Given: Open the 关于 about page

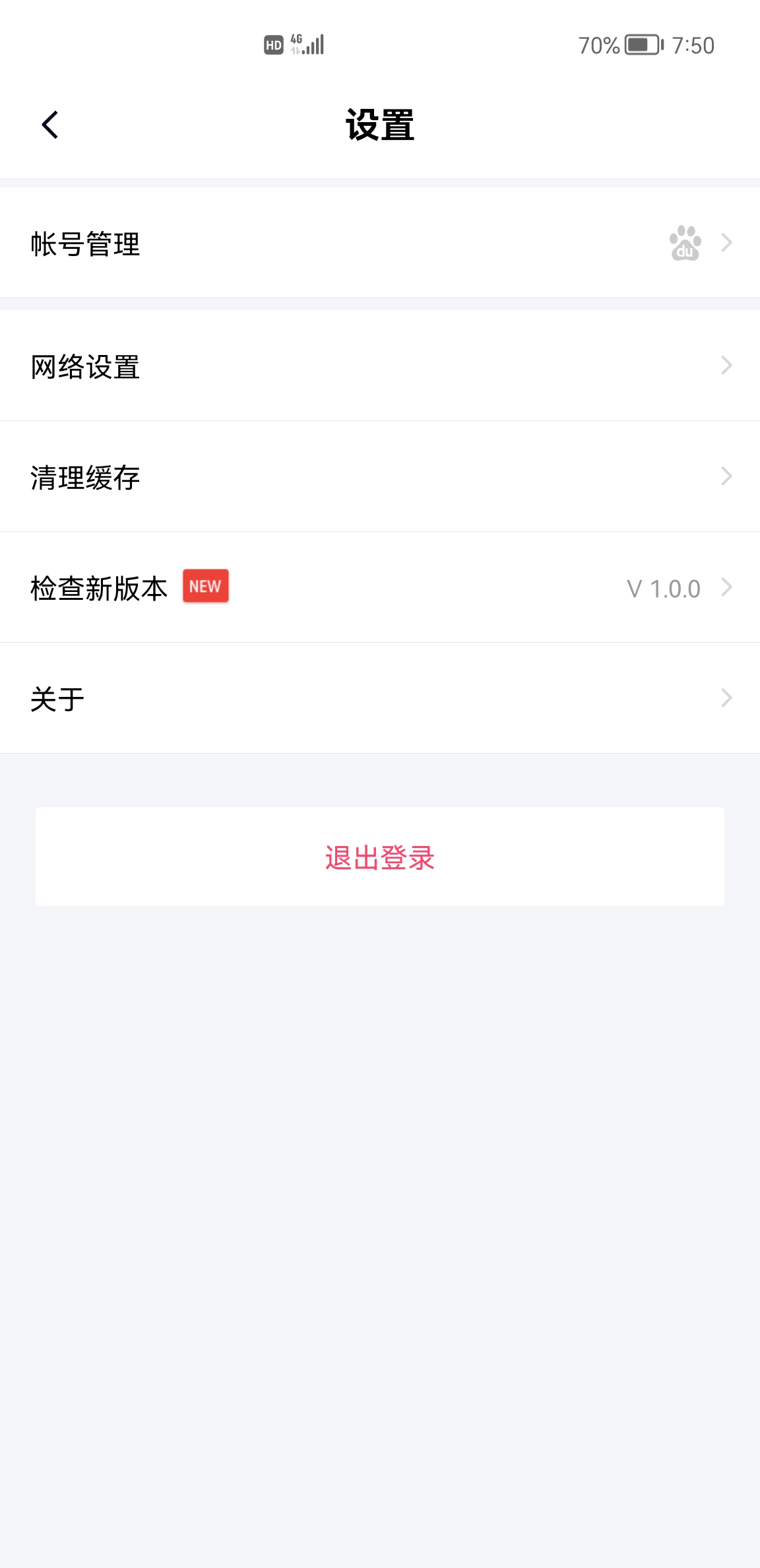Looking at the screenshot, I should (380, 698).
